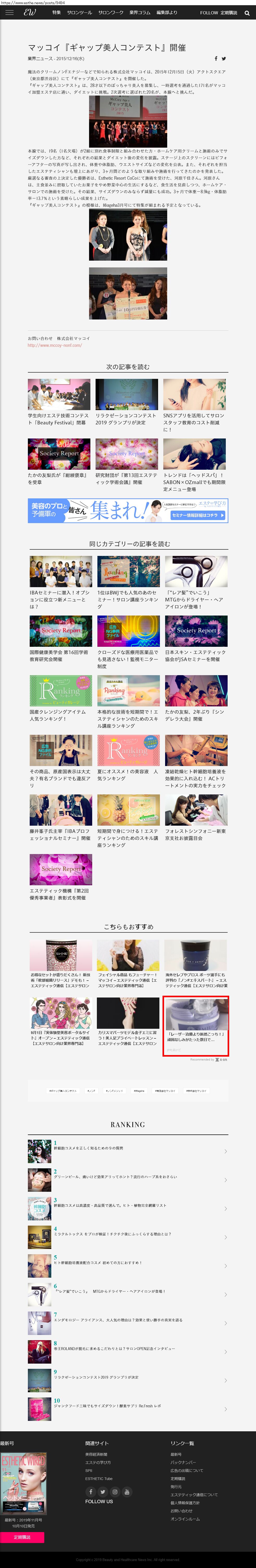Go to the 業界コラム section

pos(140,12)
